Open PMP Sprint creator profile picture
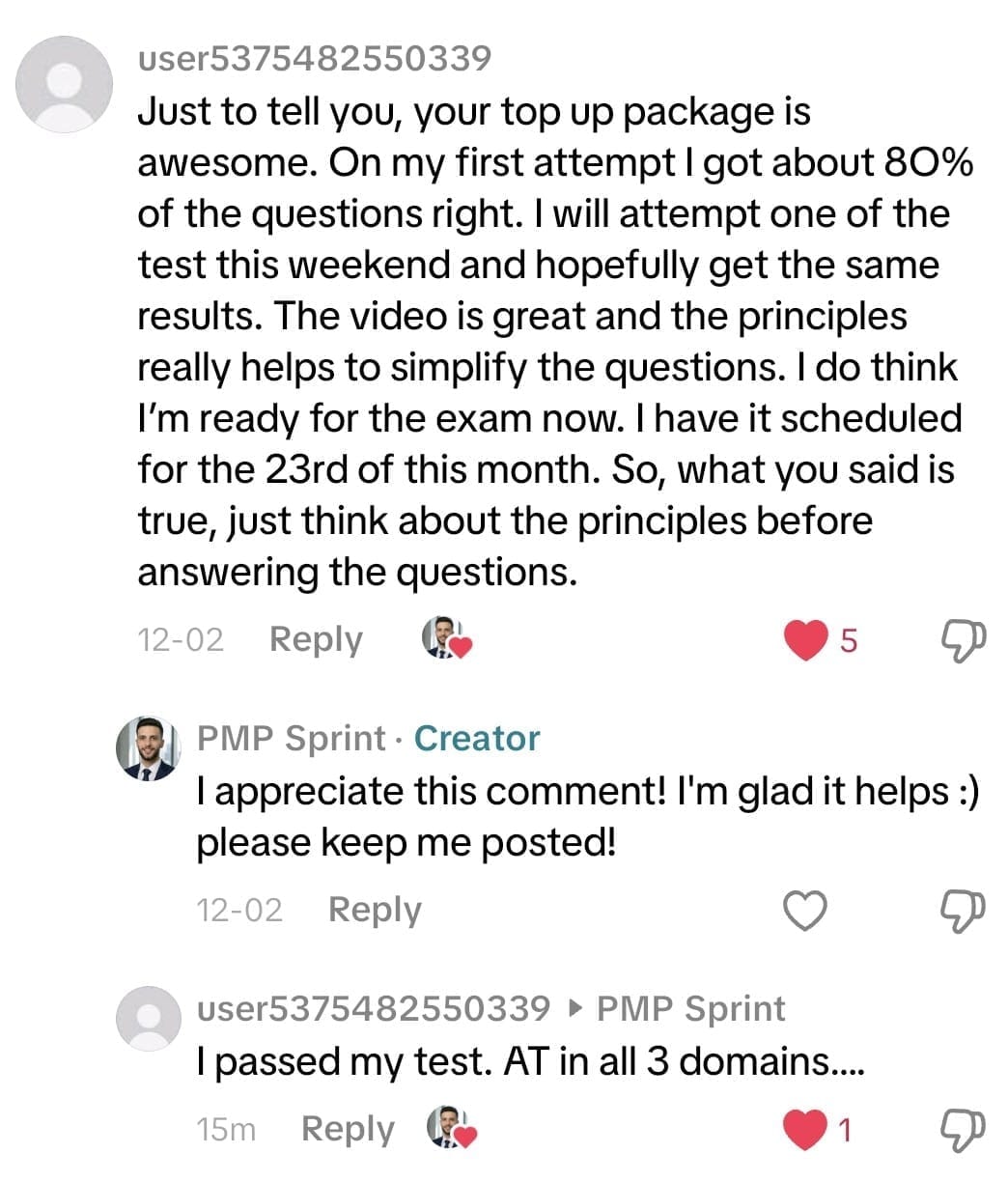Viewport: 1008px width, 1182px height. [148, 749]
